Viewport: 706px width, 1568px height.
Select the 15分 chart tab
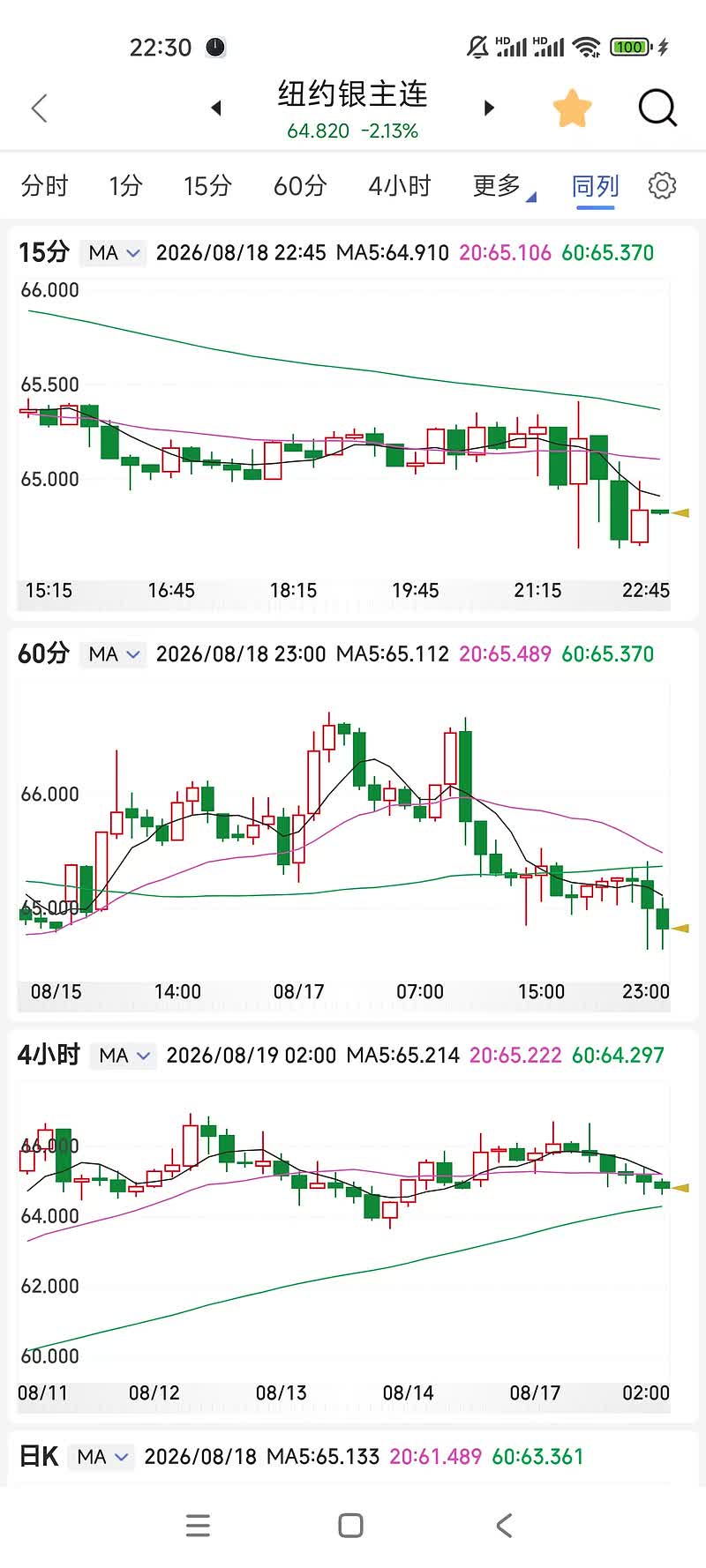pos(207,186)
